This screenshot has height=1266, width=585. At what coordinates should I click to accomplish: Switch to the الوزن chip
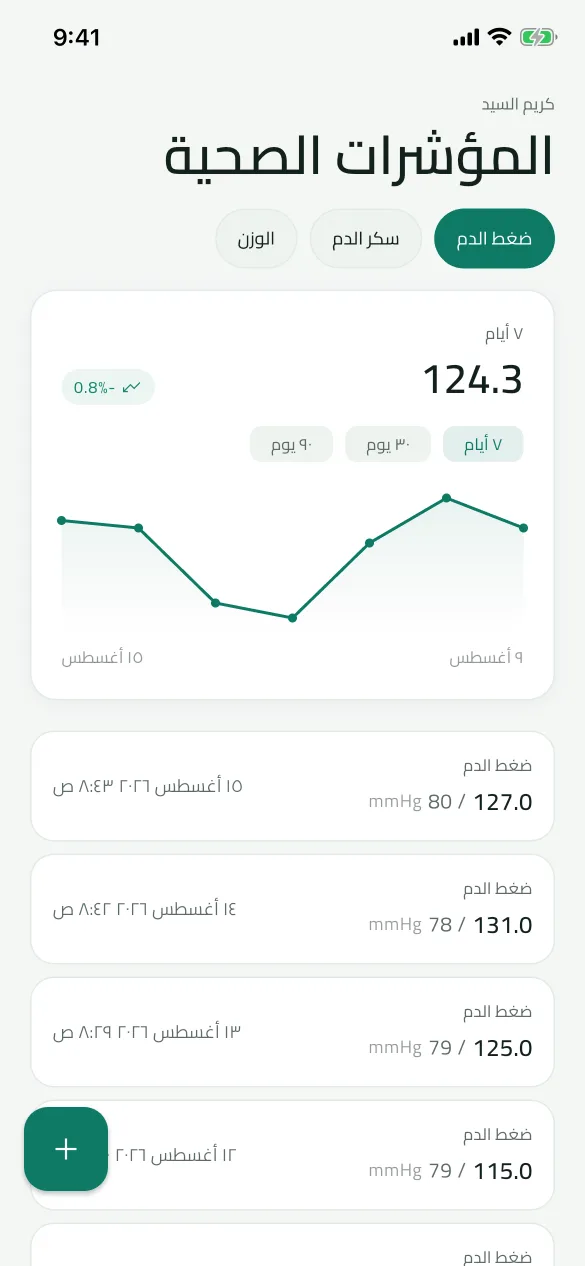(256, 239)
